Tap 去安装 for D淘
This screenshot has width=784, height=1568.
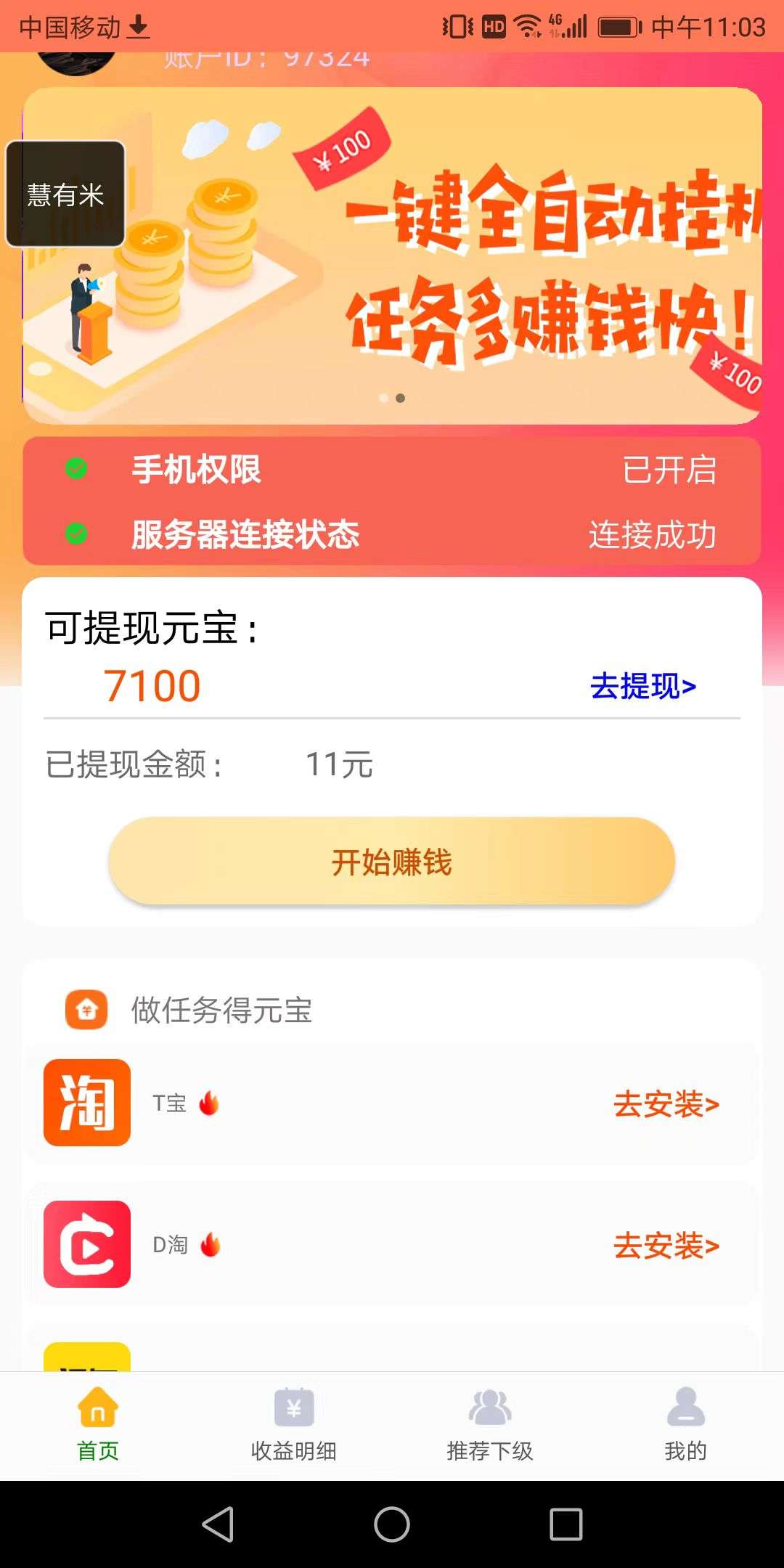tap(666, 1246)
